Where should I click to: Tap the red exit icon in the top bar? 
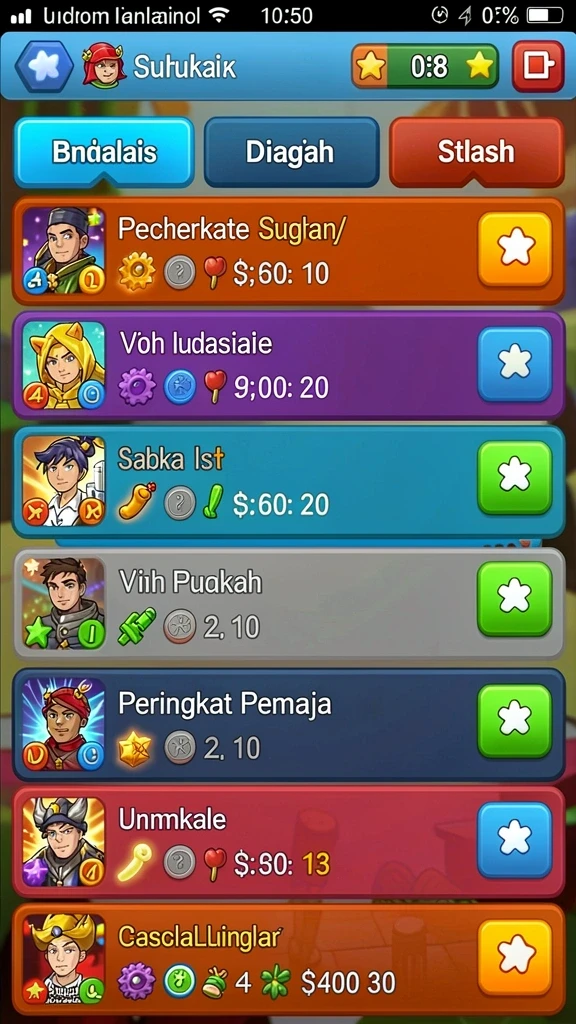537,66
